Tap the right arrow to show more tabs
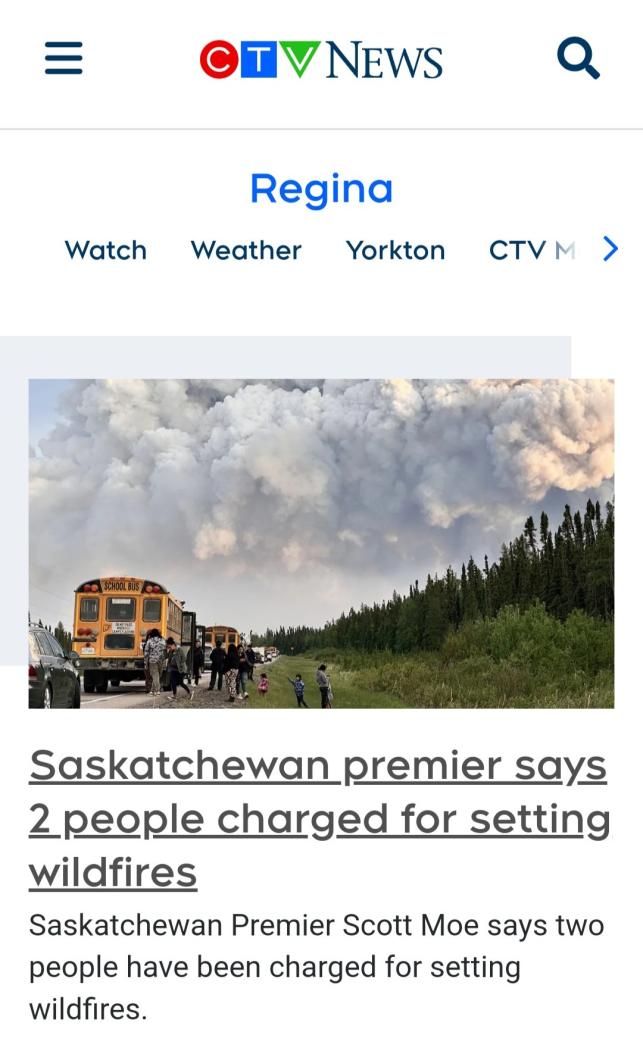This screenshot has height=1054, width=643. click(x=610, y=249)
